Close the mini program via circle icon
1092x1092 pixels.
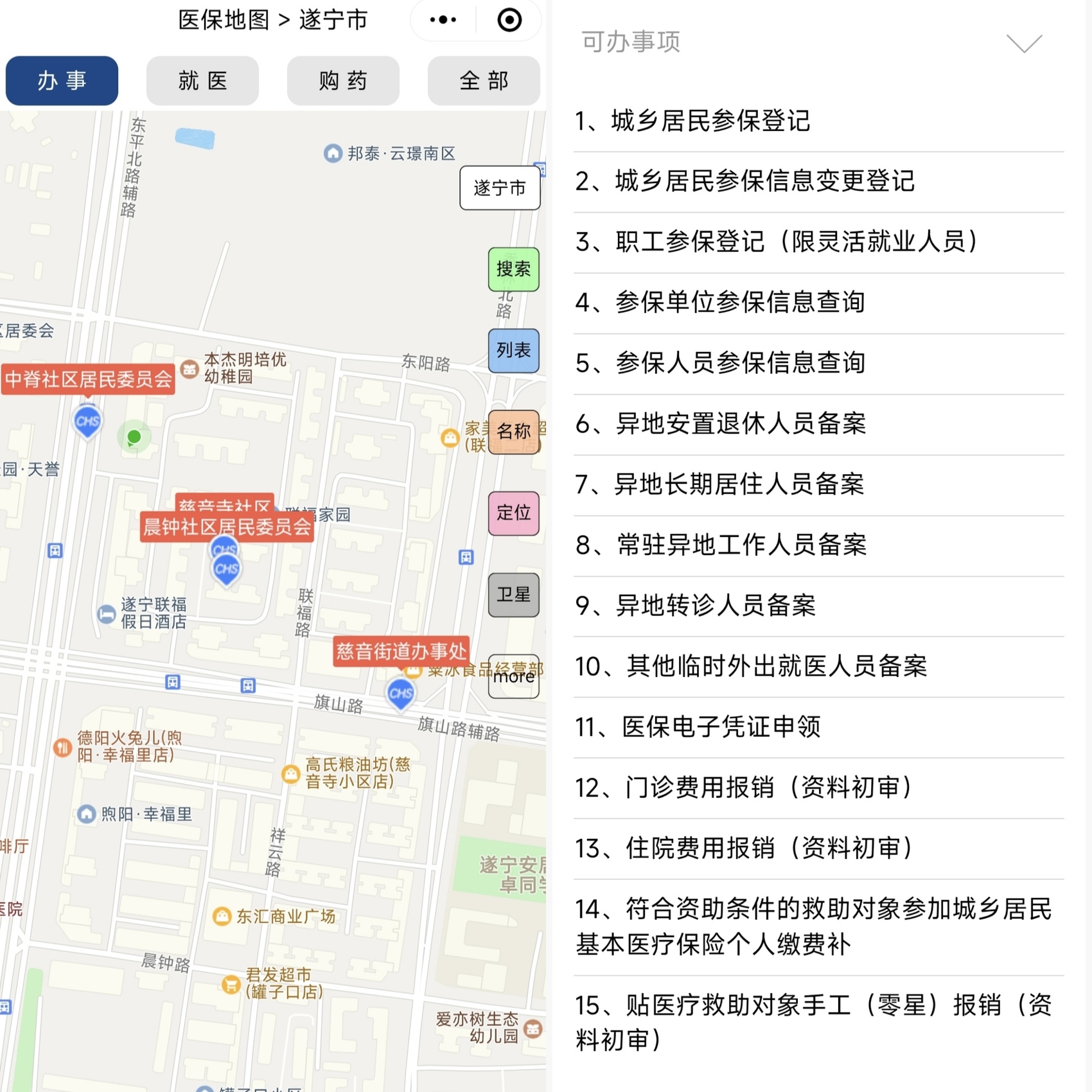(509, 20)
